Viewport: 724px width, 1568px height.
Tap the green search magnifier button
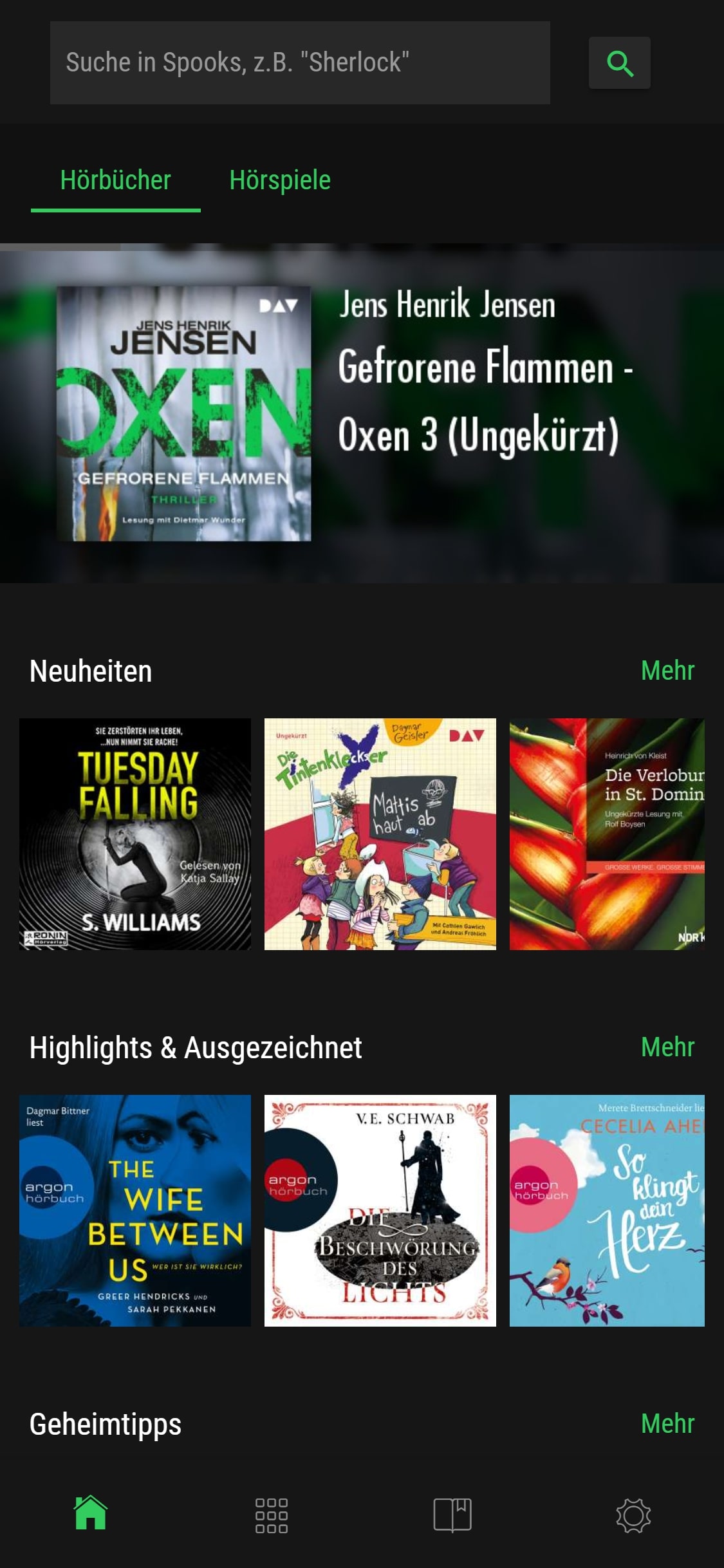[x=619, y=63]
